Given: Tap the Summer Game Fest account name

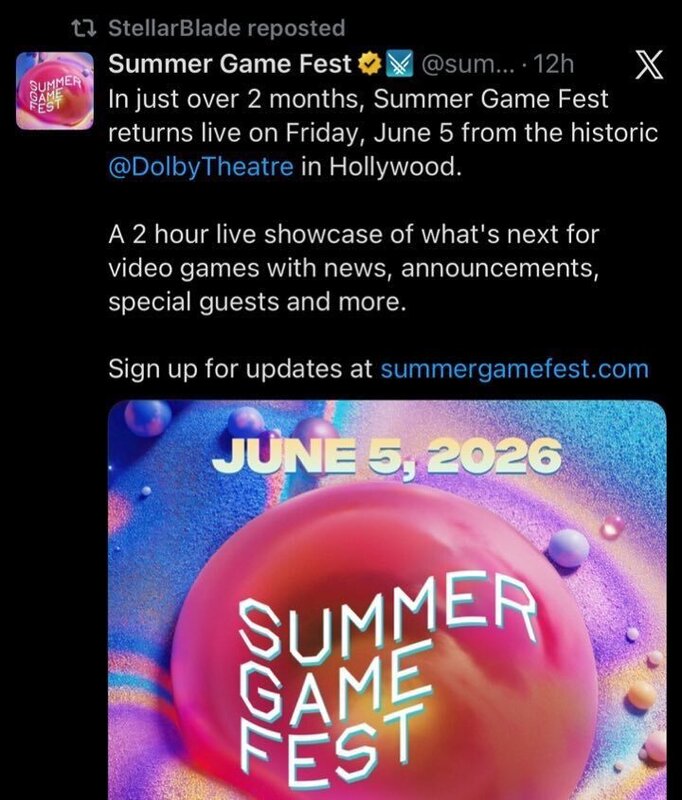Looking at the screenshot, I should [229, 65].
